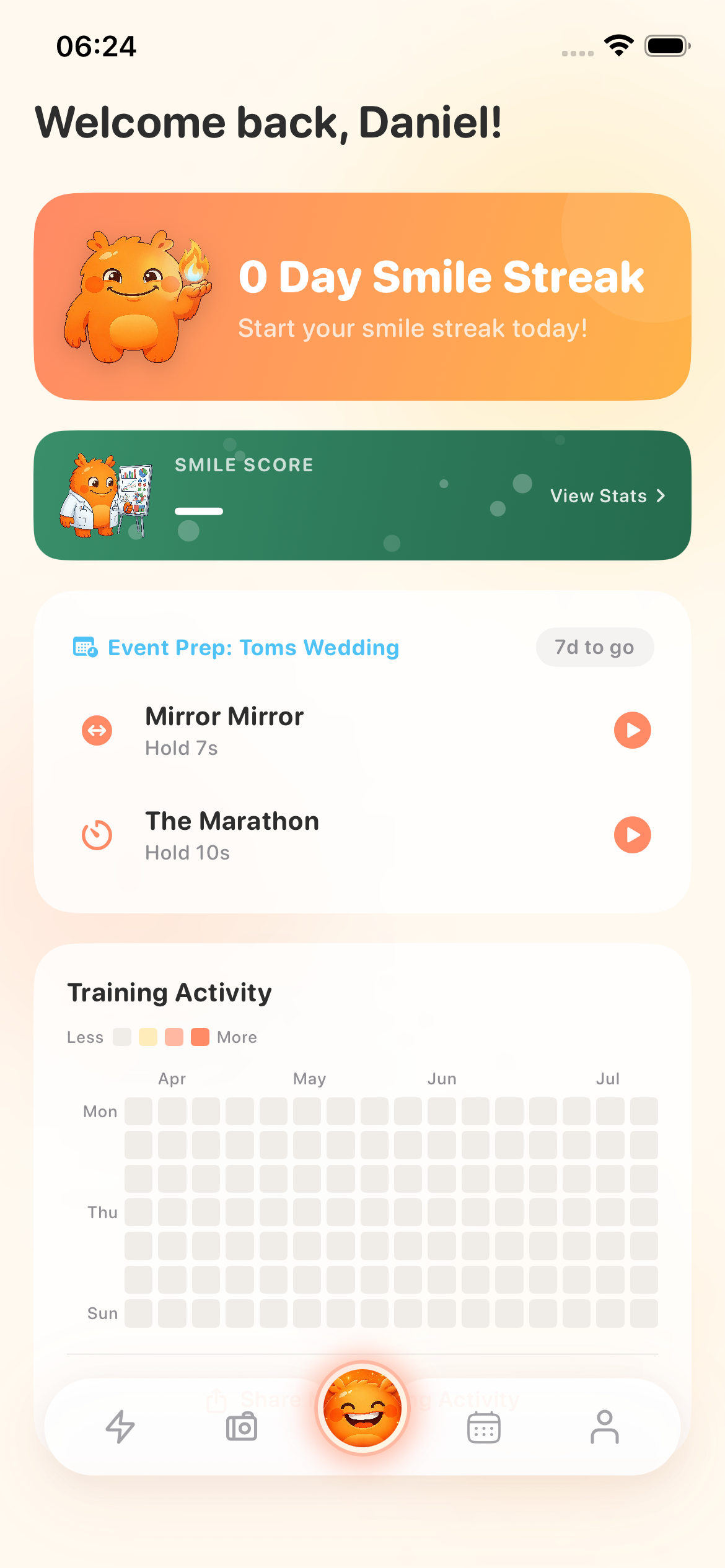This screenshot has width=725, height=1568.
Task: Play The Marathon exercise
Action: coord(631,835)
